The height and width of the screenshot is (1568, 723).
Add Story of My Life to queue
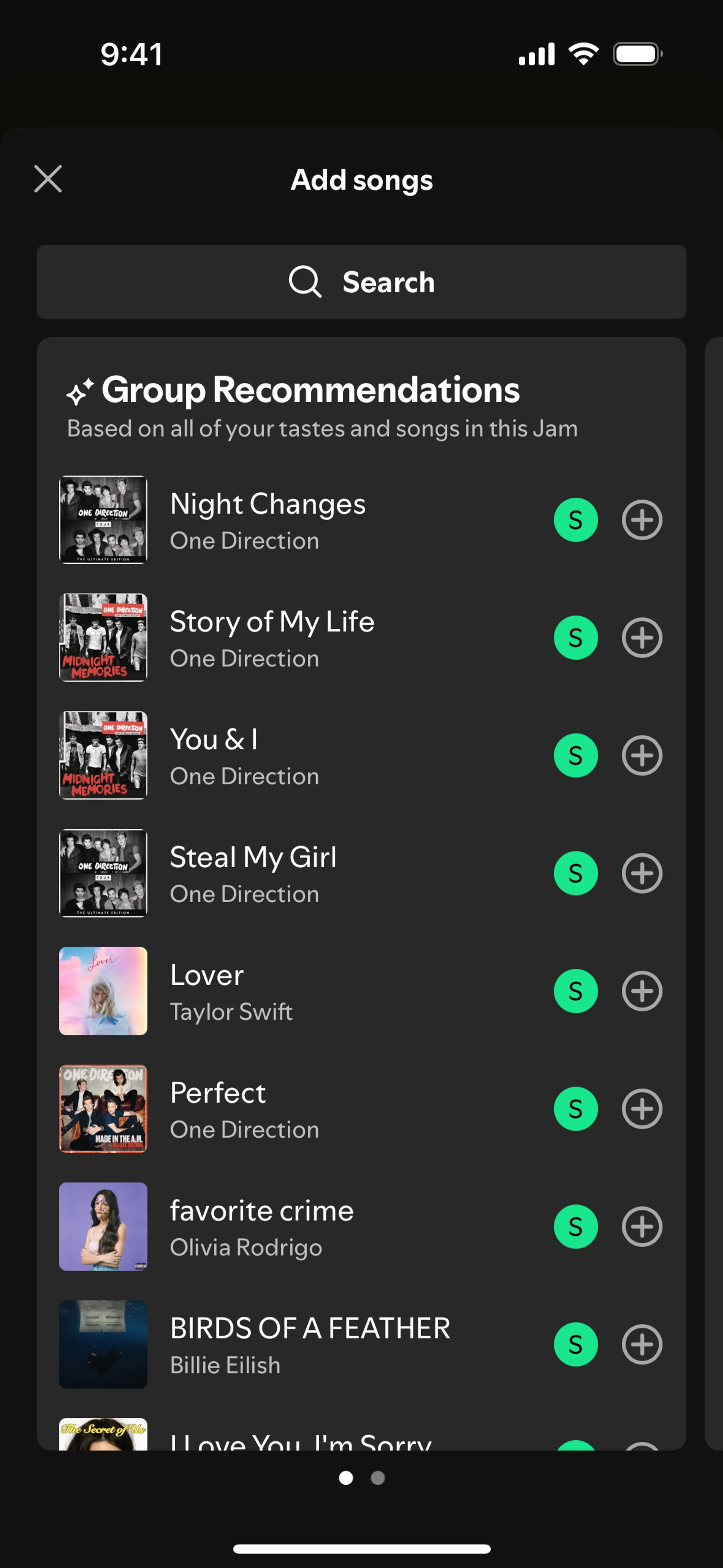pyautogui.click(x=641, y=638)
